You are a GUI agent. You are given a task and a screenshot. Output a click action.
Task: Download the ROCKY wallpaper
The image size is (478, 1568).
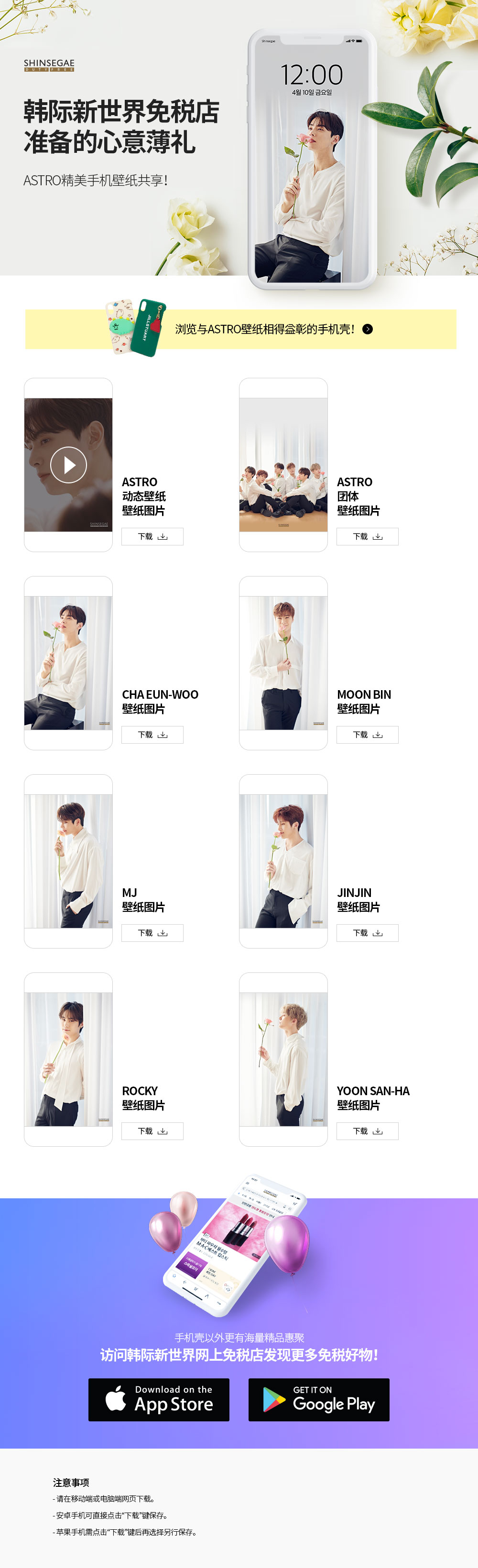click(152, 1131)
